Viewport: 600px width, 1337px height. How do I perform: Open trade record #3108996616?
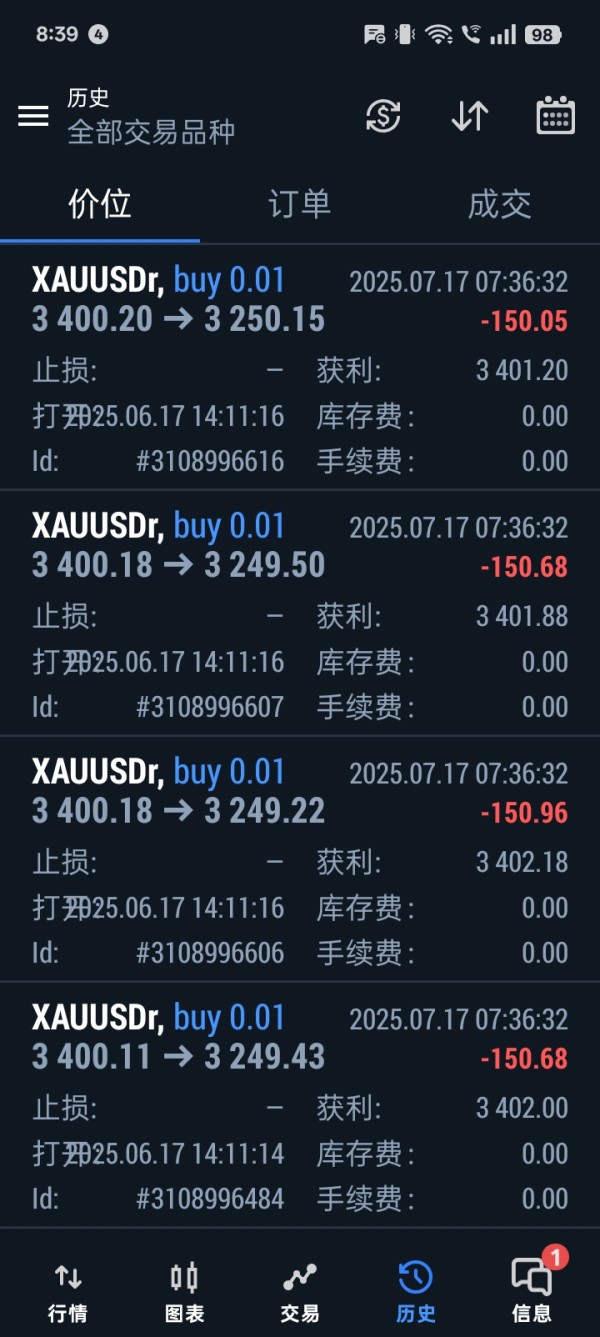click(300, 368)
